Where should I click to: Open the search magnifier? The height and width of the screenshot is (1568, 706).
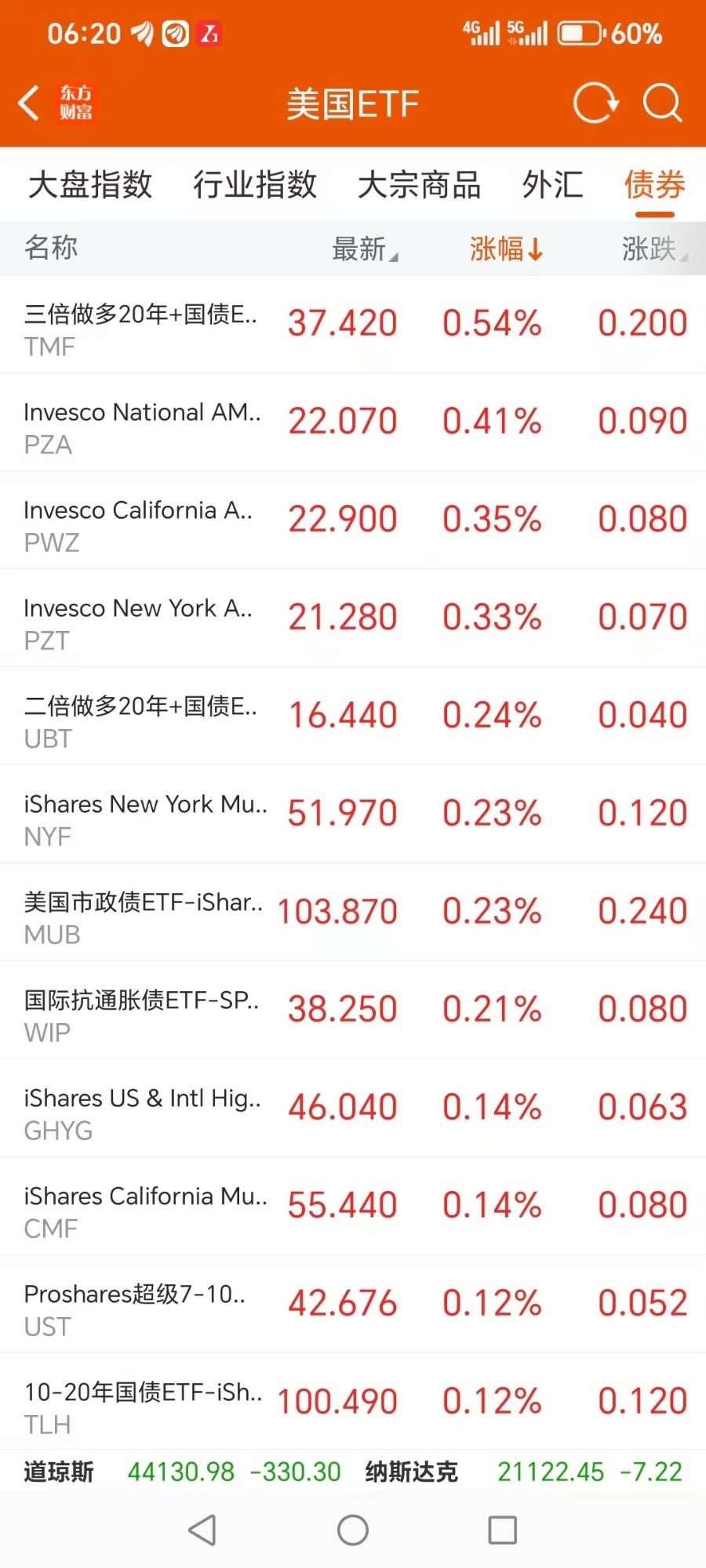662,103
